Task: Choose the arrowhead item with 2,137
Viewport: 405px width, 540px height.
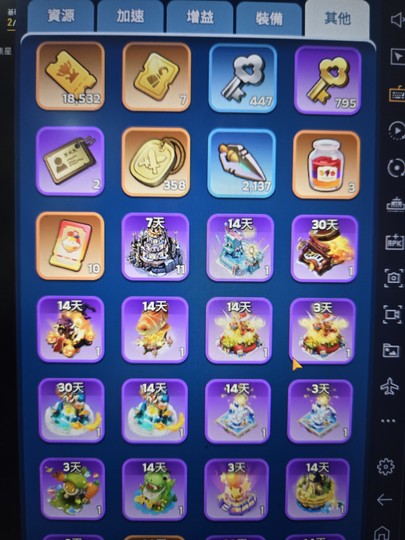Action: (x=241, y=163)
